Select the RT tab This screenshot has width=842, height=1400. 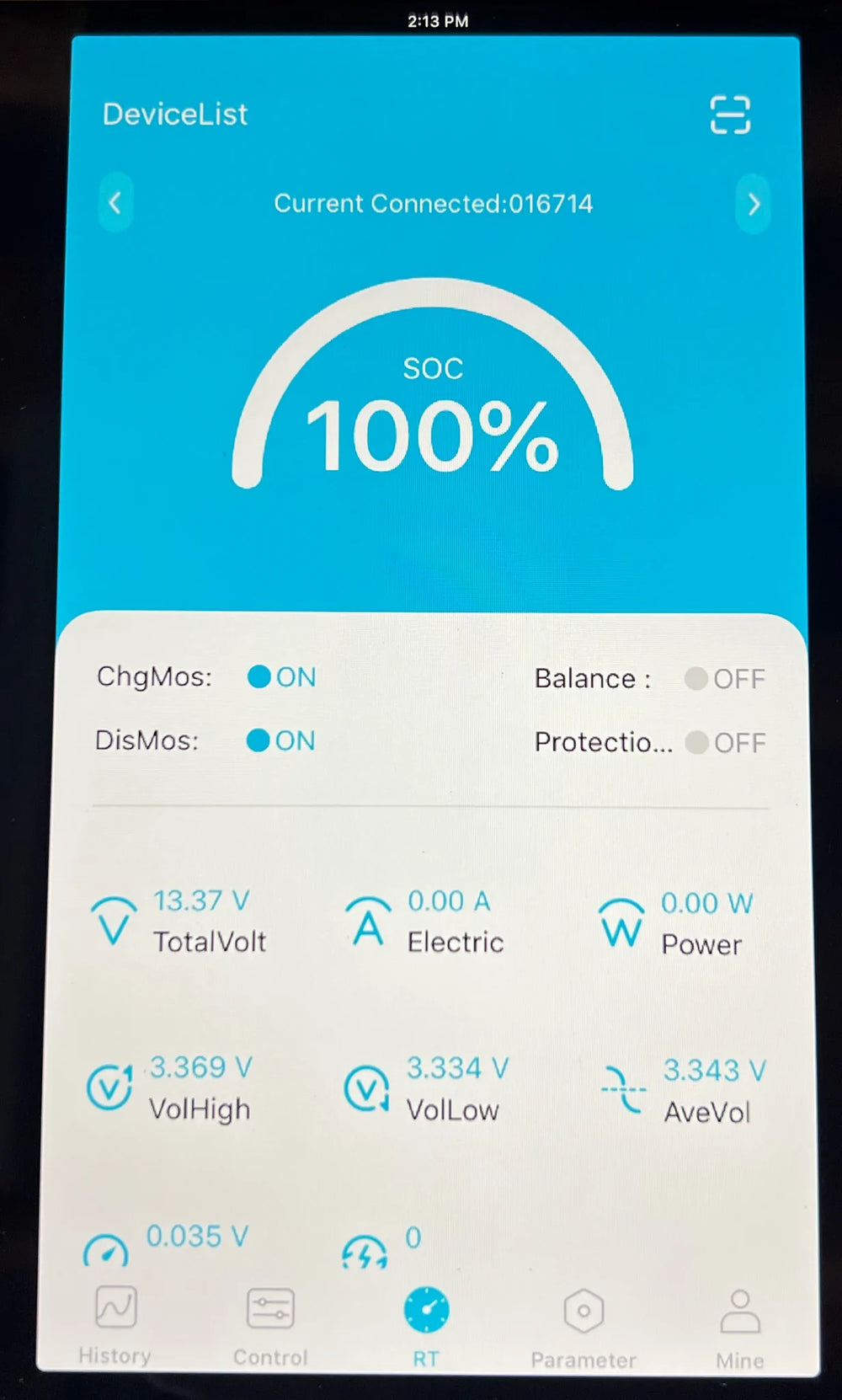click(x=427, y=1326)
